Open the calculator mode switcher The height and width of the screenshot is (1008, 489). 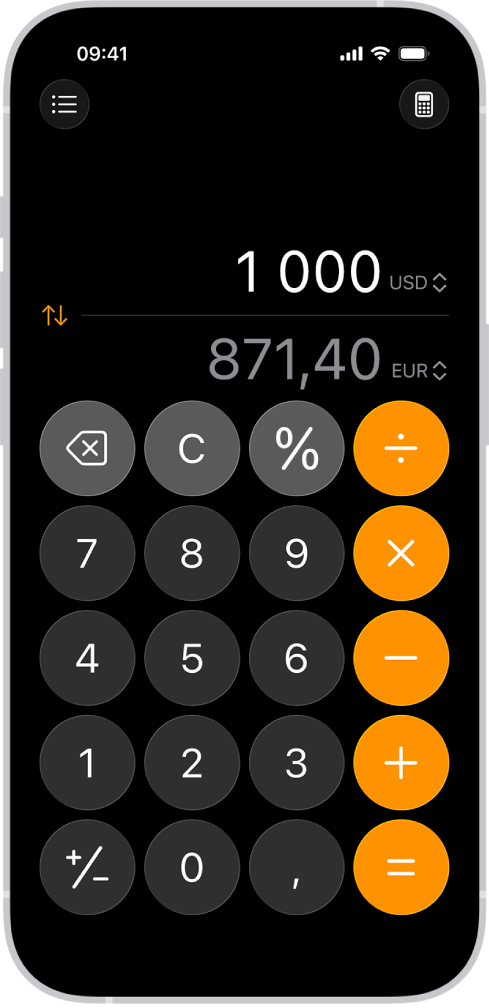coord(424,104)
